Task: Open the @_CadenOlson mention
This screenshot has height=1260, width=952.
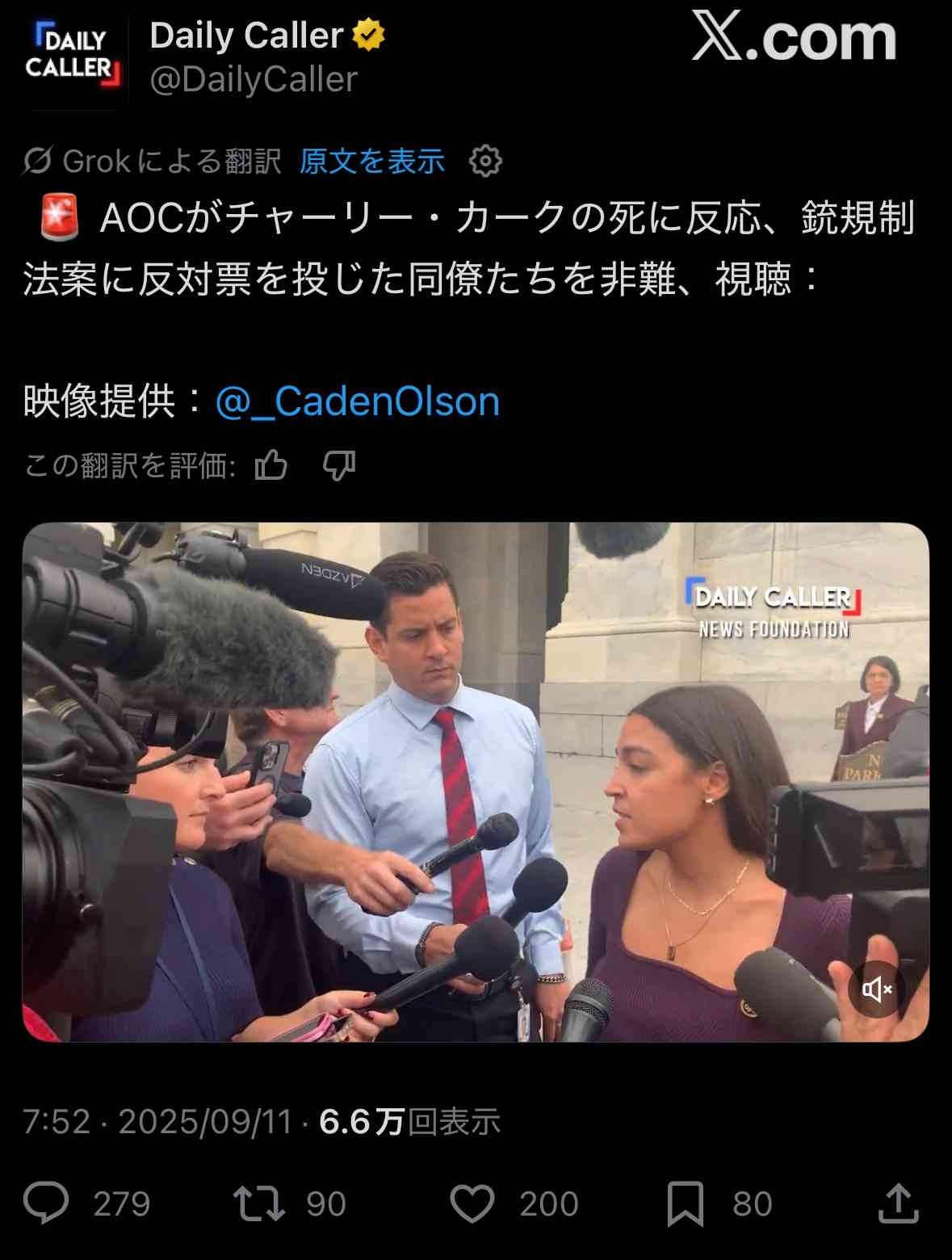Action: tap(358, 401)
